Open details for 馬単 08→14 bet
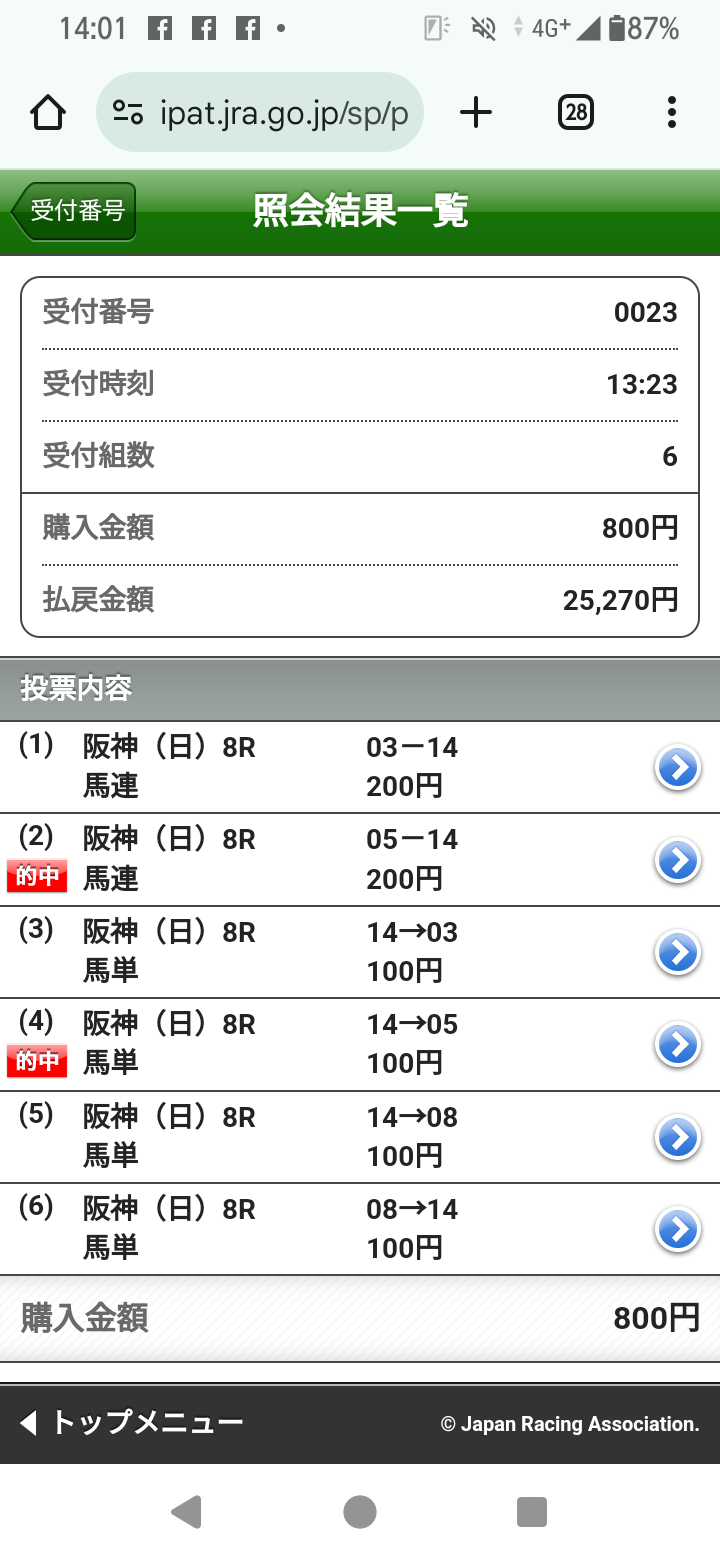 677,1230
